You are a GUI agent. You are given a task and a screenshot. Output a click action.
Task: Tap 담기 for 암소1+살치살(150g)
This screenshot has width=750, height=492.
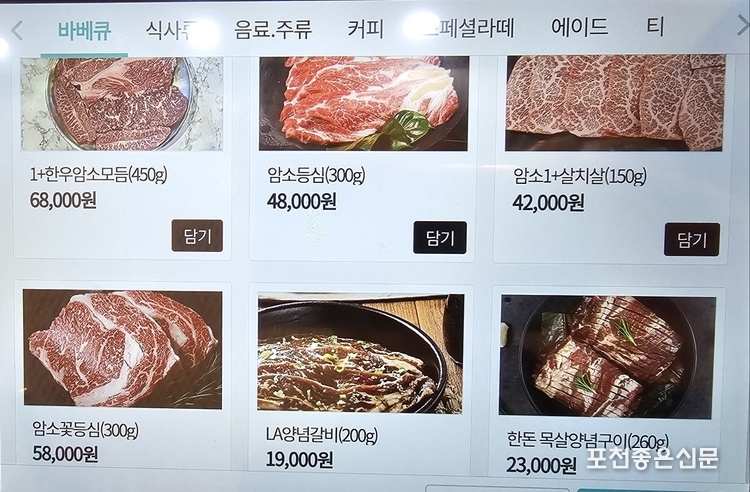691,240
